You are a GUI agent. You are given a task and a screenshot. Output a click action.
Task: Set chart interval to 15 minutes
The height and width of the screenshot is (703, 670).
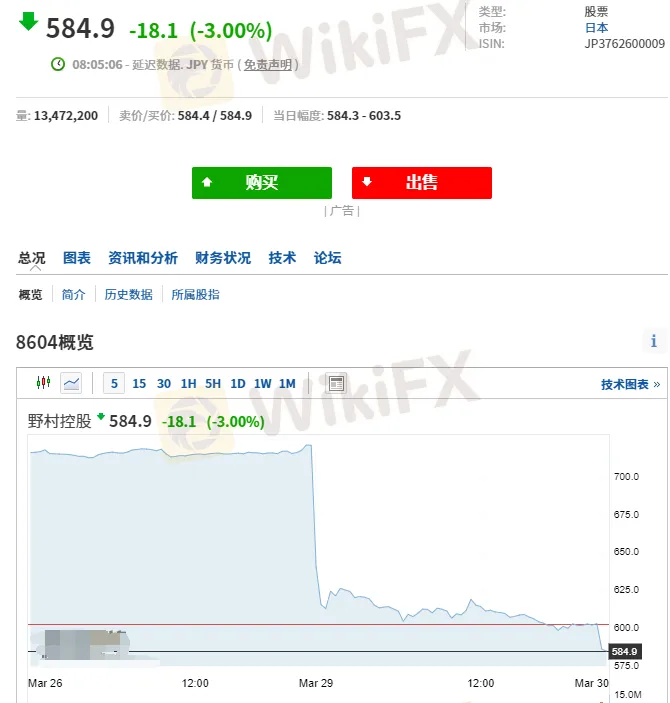[x=139, y=383]
